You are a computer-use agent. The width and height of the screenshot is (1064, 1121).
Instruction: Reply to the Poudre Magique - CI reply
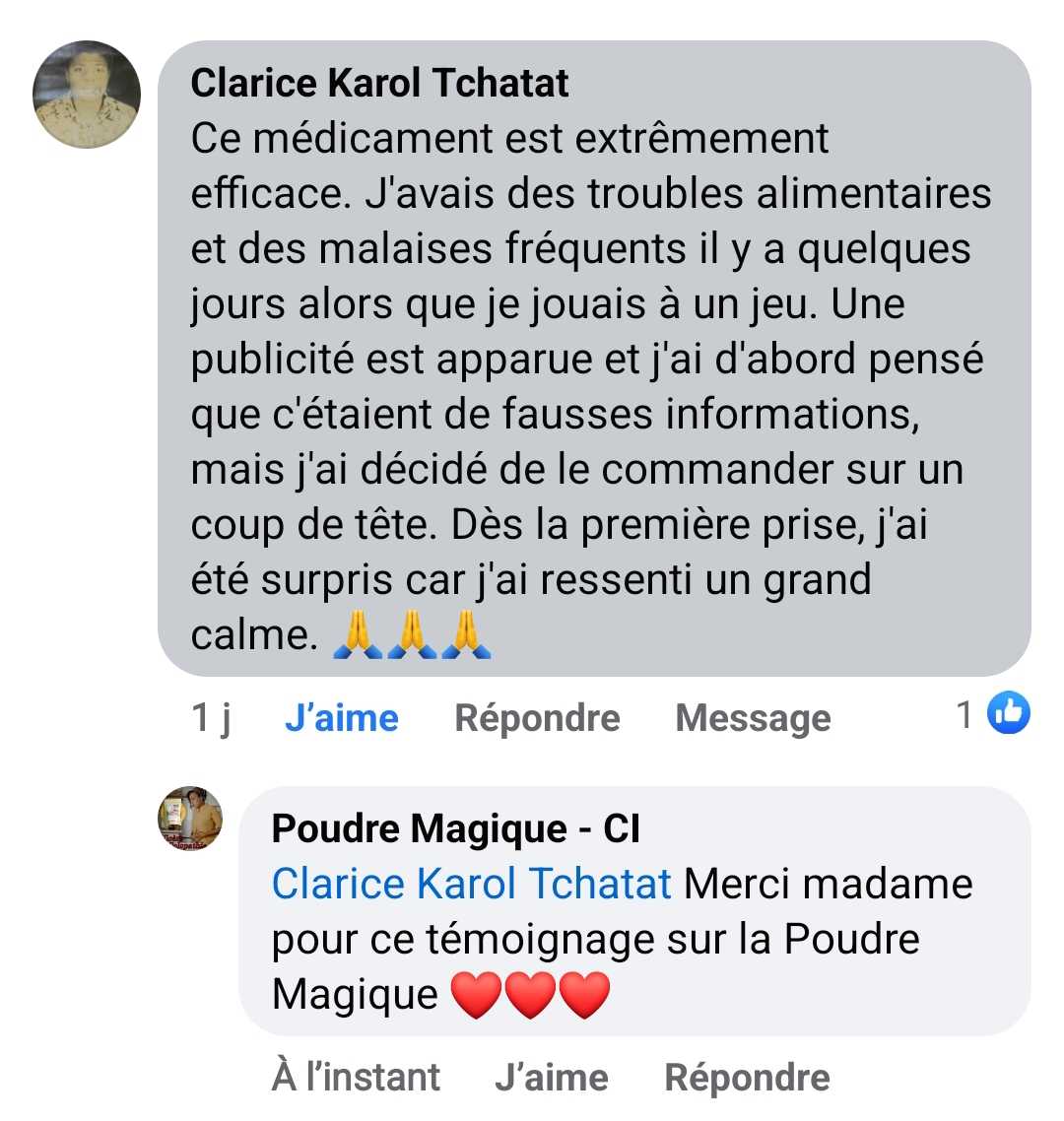coord(747,1078)
